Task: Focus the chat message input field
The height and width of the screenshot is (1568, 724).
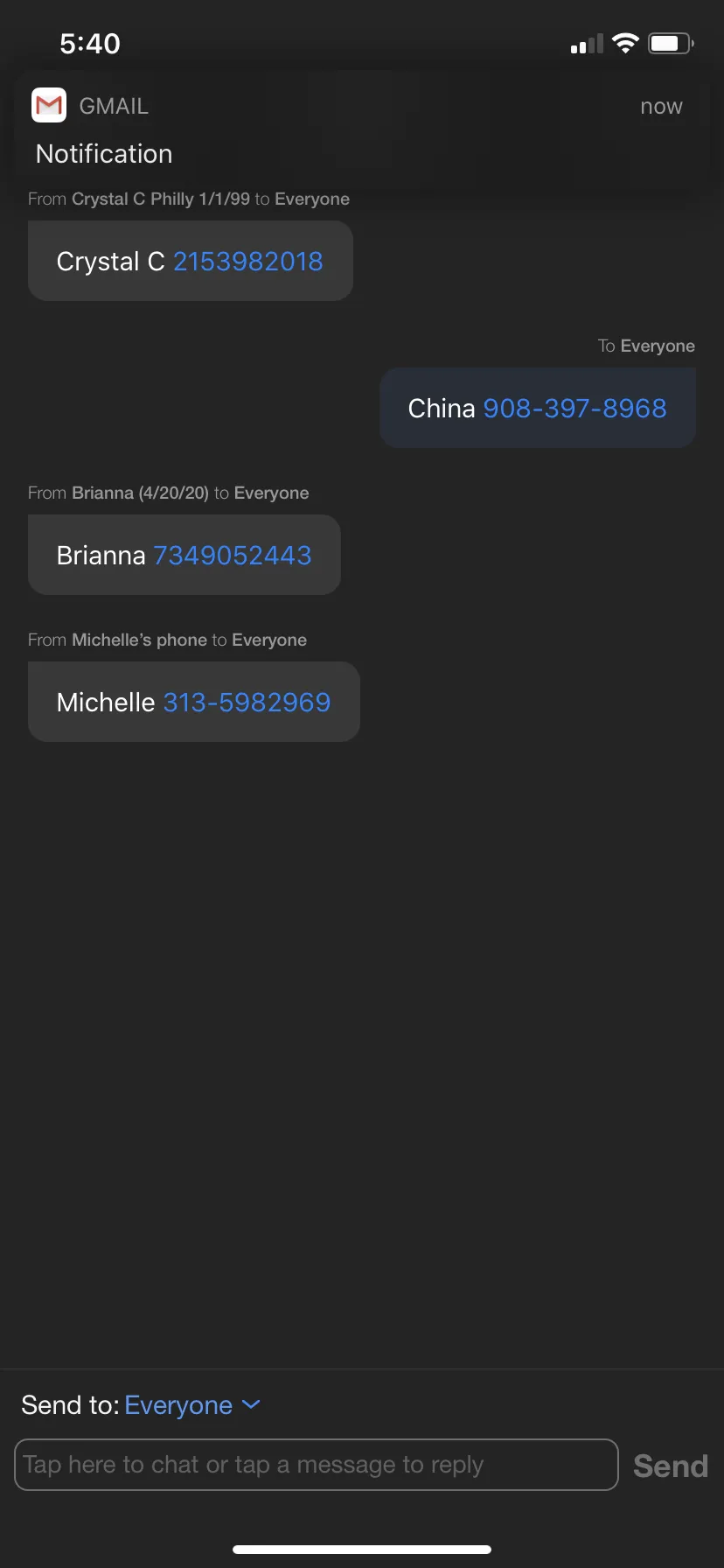Action: [317, 1465]
